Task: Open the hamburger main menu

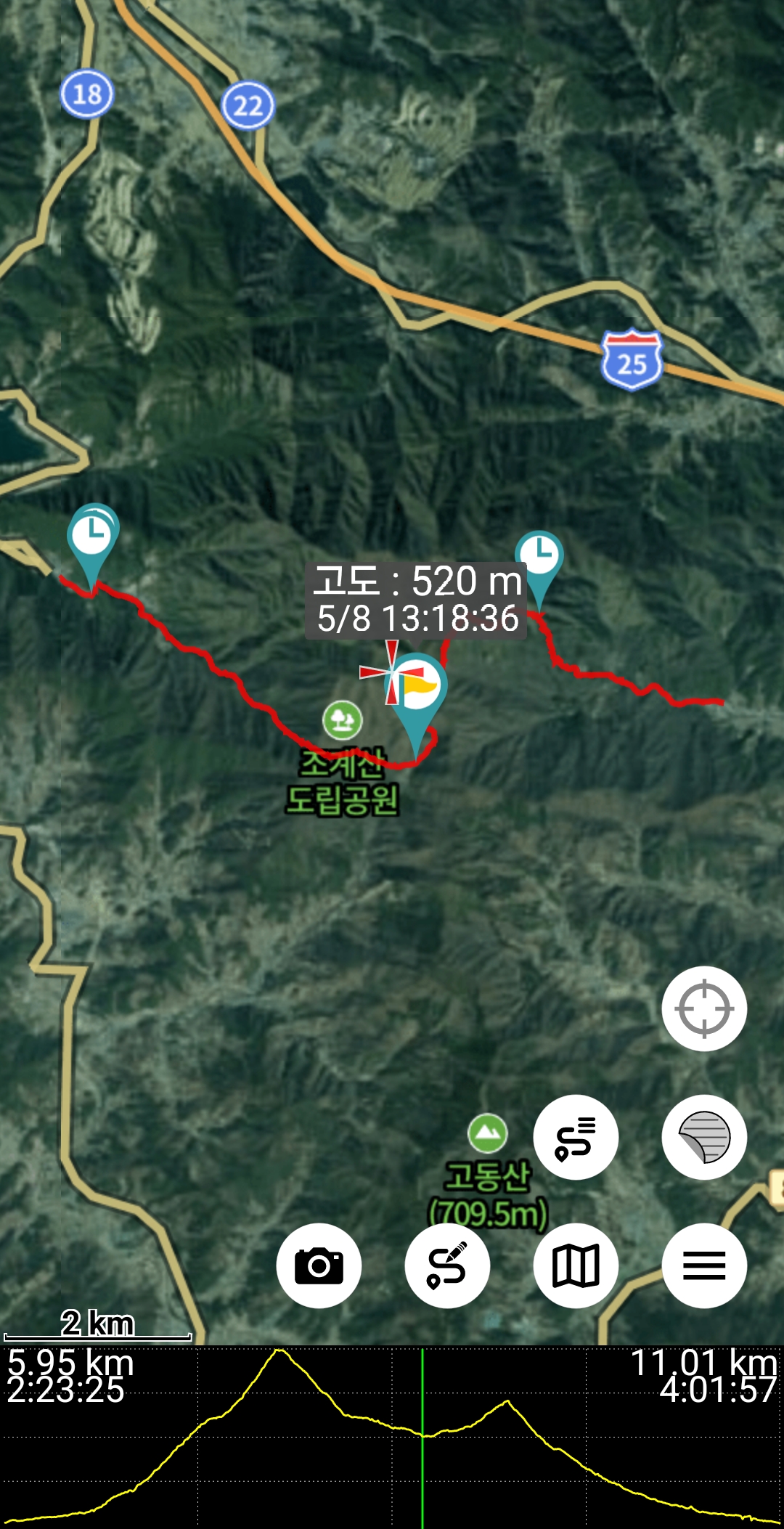Action: point(704,1265)
